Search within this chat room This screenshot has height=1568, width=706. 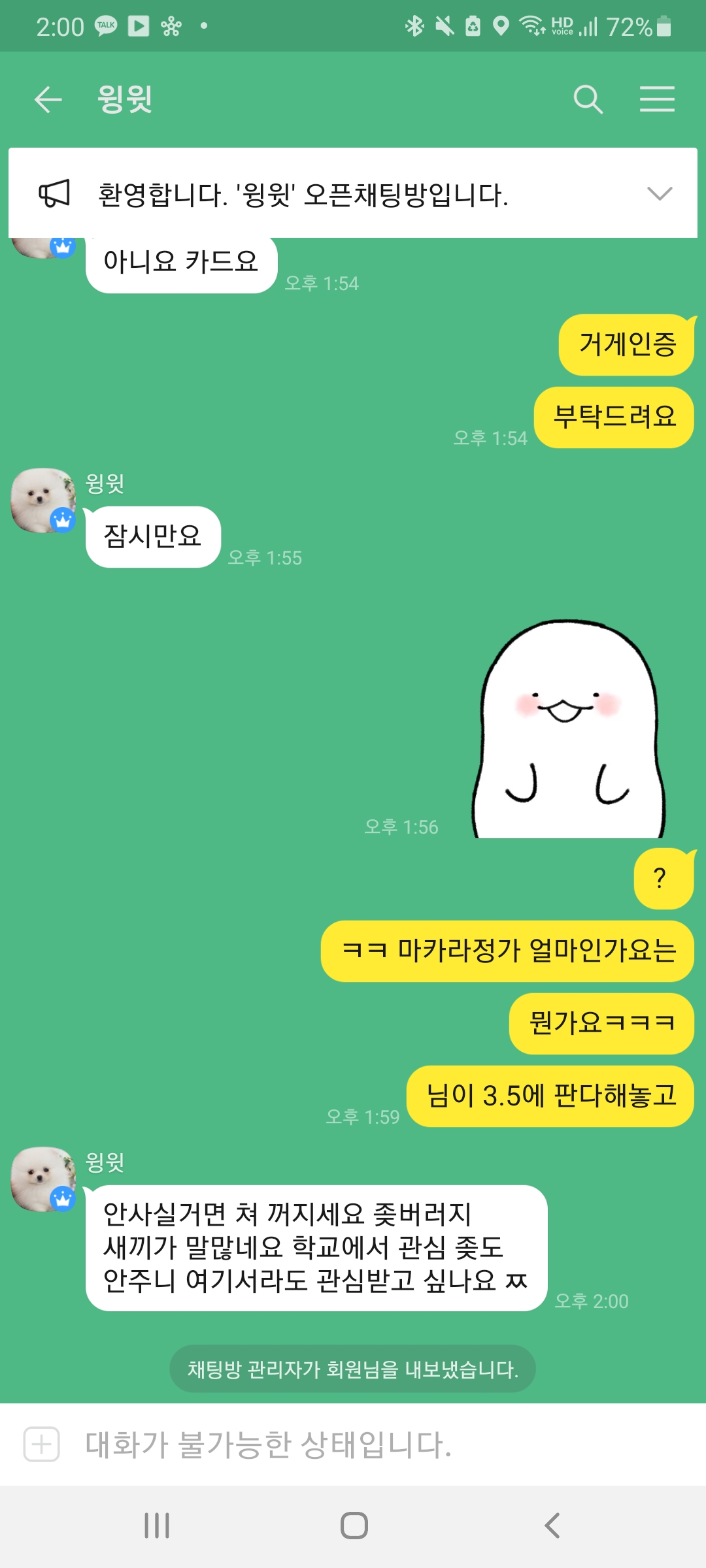coord(588,99)
